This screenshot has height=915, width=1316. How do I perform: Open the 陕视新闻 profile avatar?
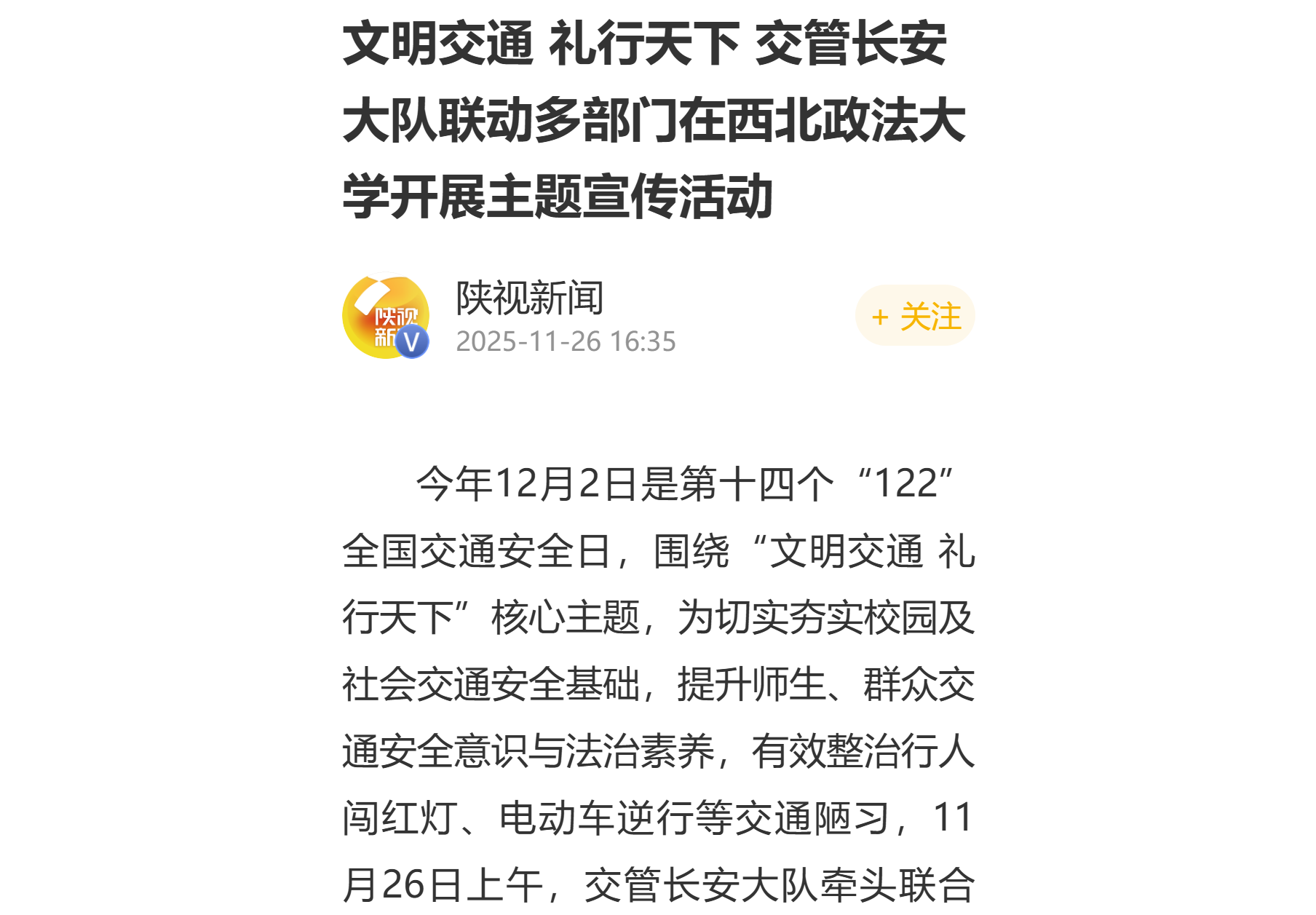tap(386, 317)
